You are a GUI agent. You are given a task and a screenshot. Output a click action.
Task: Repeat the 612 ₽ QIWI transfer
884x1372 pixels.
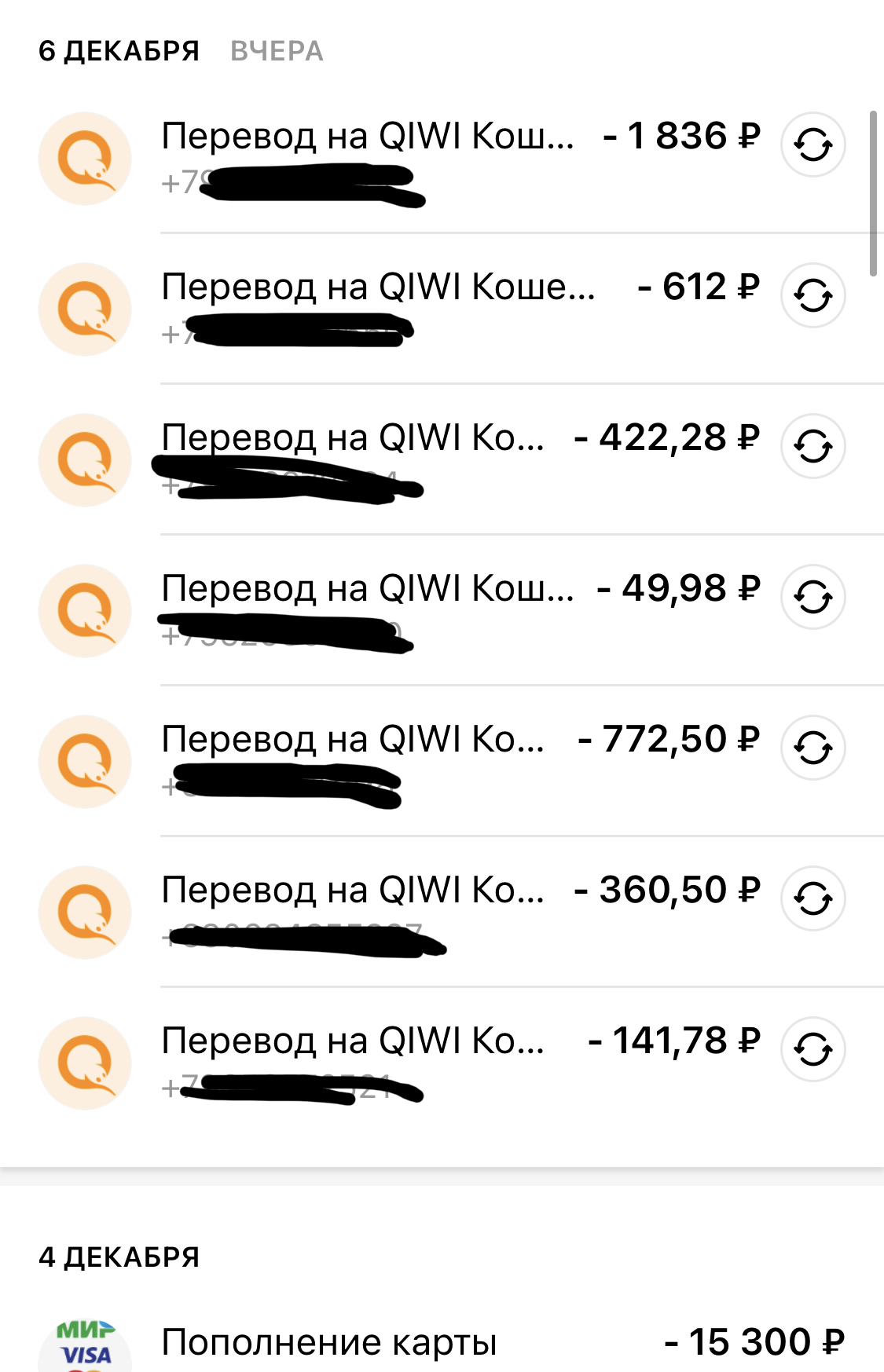(x=812, y=295)
